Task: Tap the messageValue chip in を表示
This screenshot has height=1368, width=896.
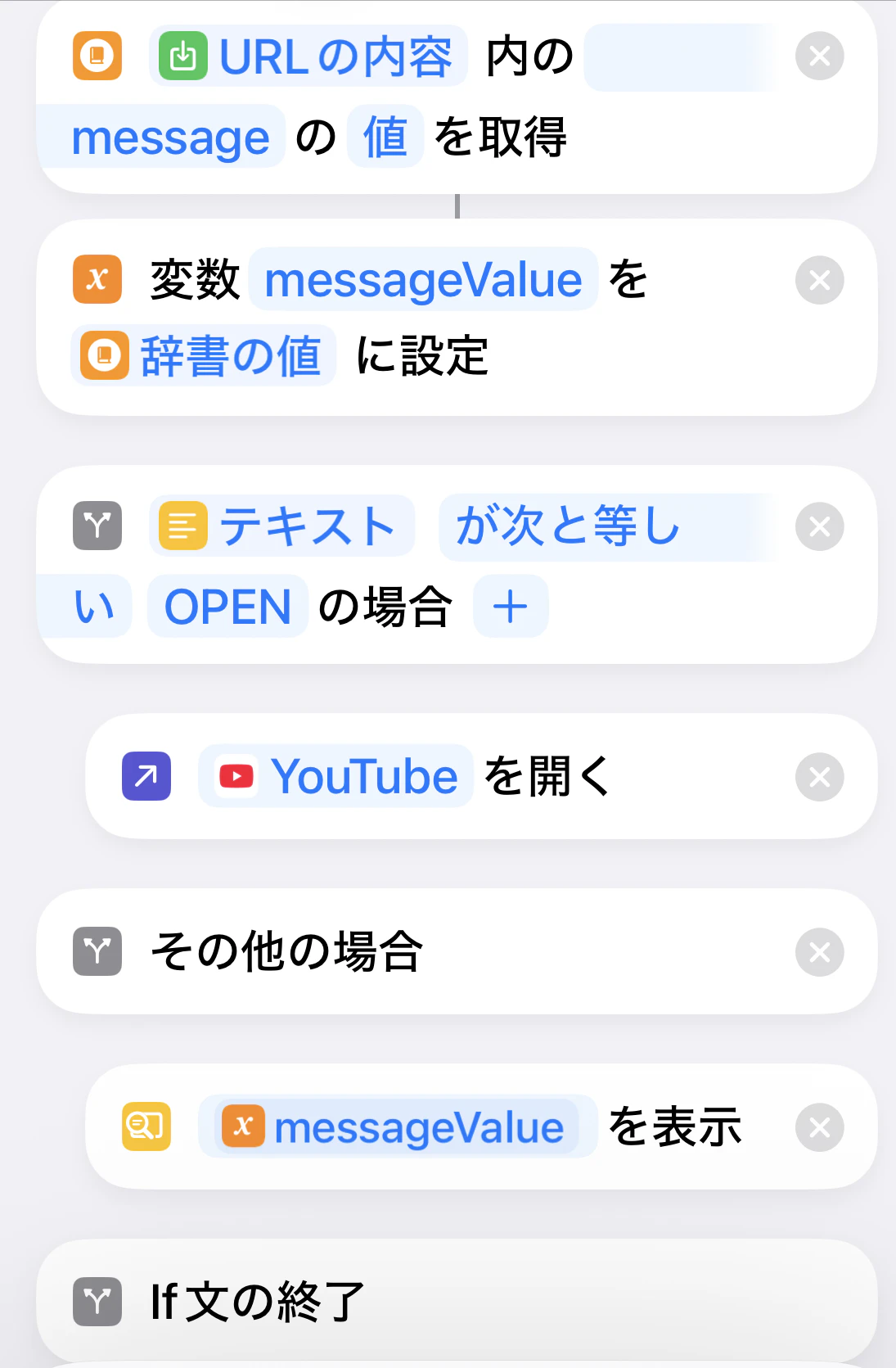Action: (x=397, y=1127)
